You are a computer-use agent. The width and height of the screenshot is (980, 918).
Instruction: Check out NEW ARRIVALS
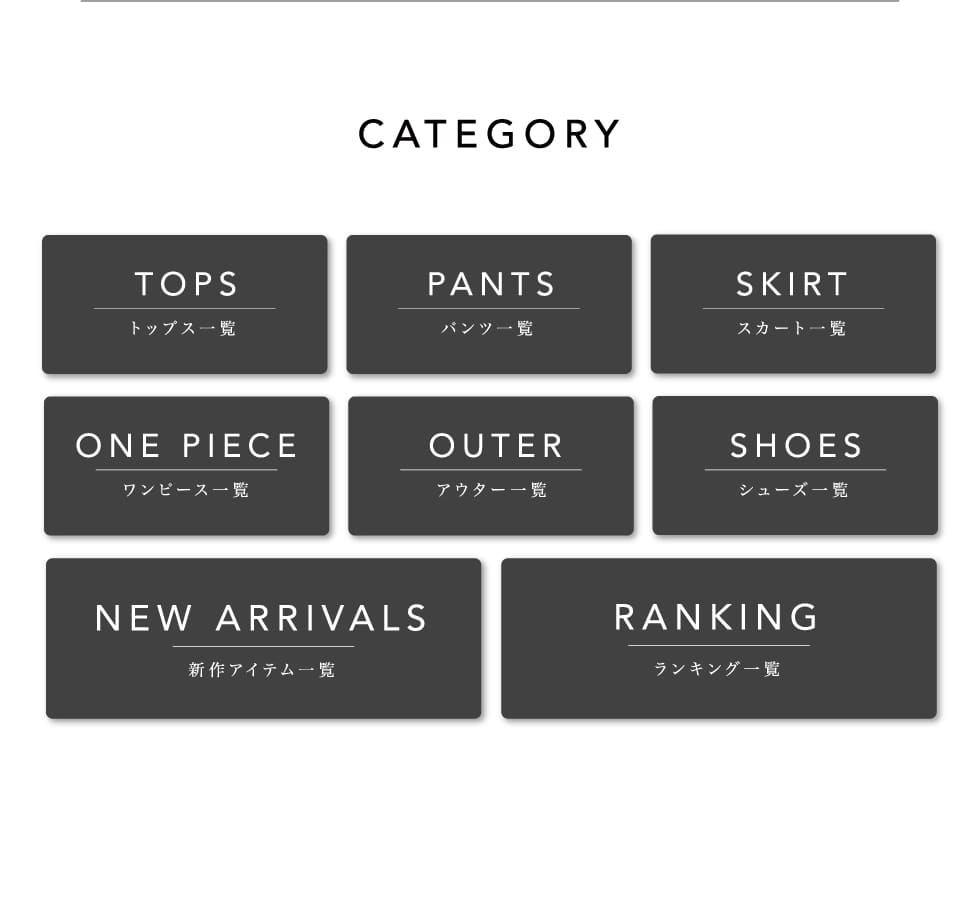coord(263,638)
